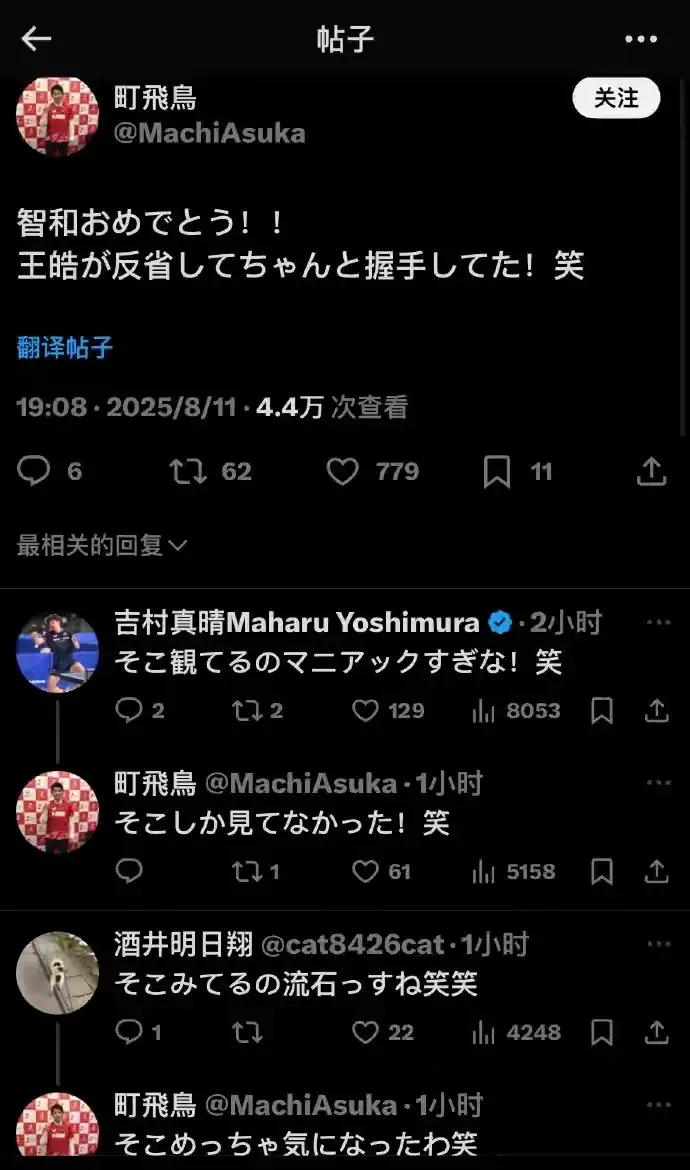
Task: Repost Maharu Yoshimura's reply
Action: coord(244,710)
